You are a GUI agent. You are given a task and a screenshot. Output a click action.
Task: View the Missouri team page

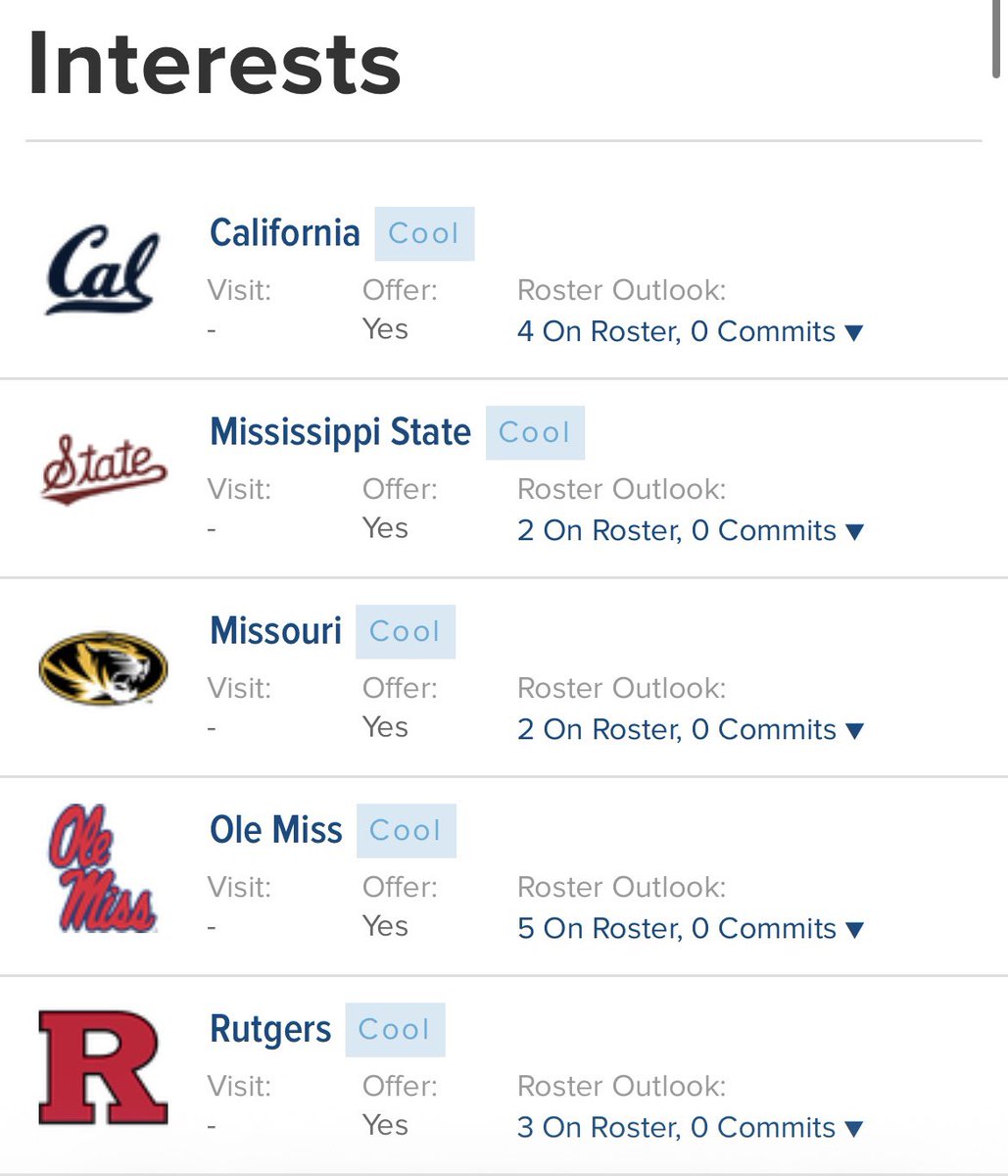[x=275, y=631]
